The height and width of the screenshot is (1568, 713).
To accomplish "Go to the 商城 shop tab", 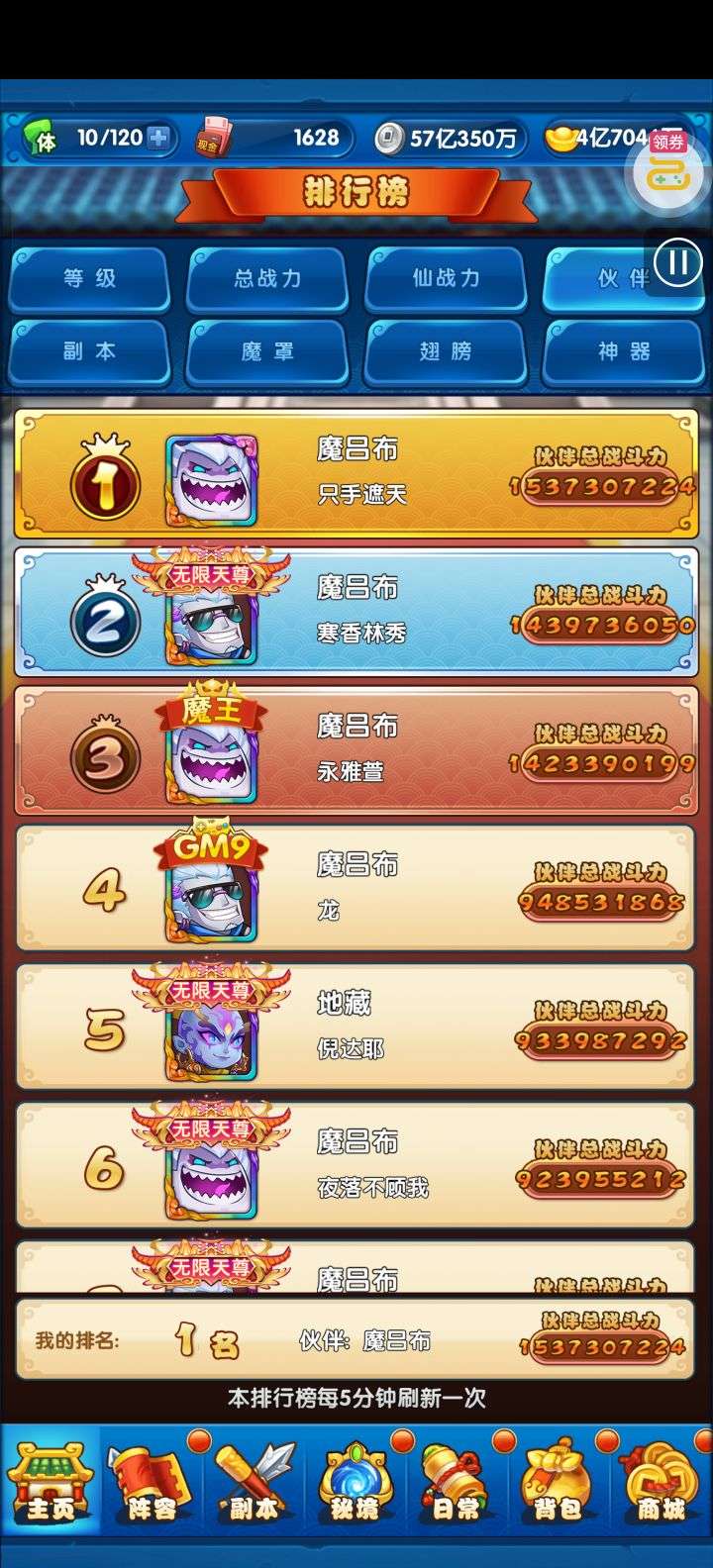I will click(x=661, y=1482).
